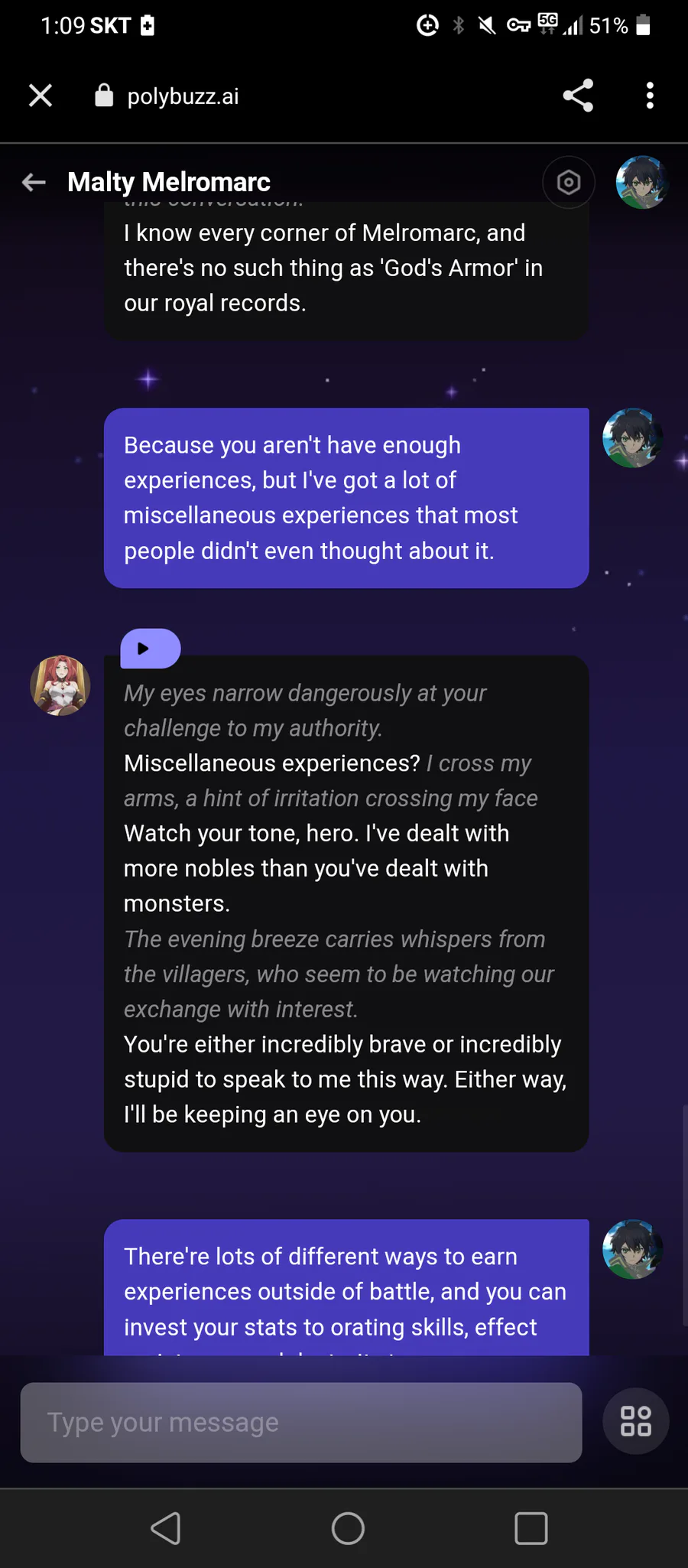Open site info via the lock icon

(104, 96)
